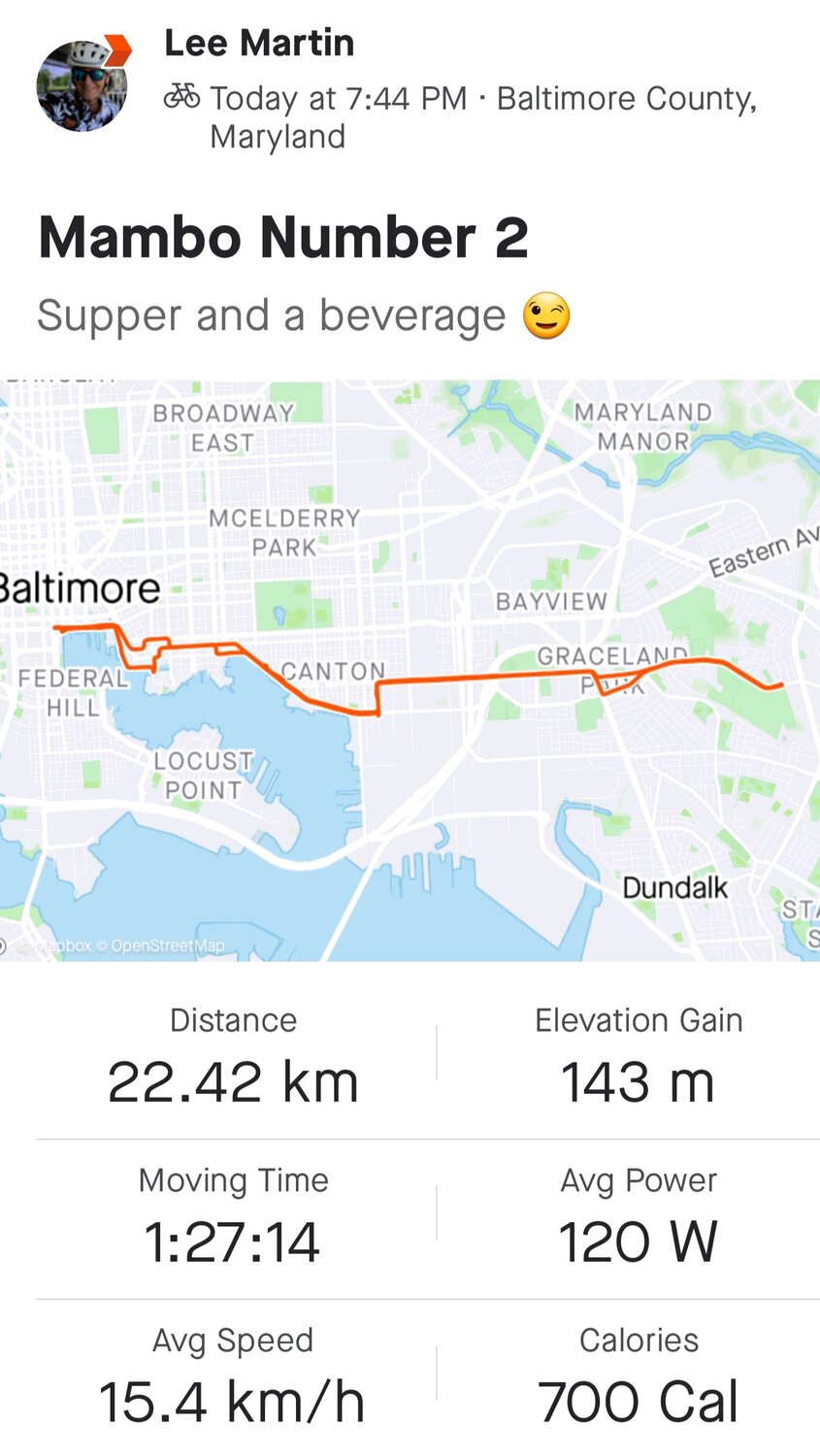Viewport: 820px width, 1456px height.
Task: Open the ride route map
Action: [x=410, y=670]
